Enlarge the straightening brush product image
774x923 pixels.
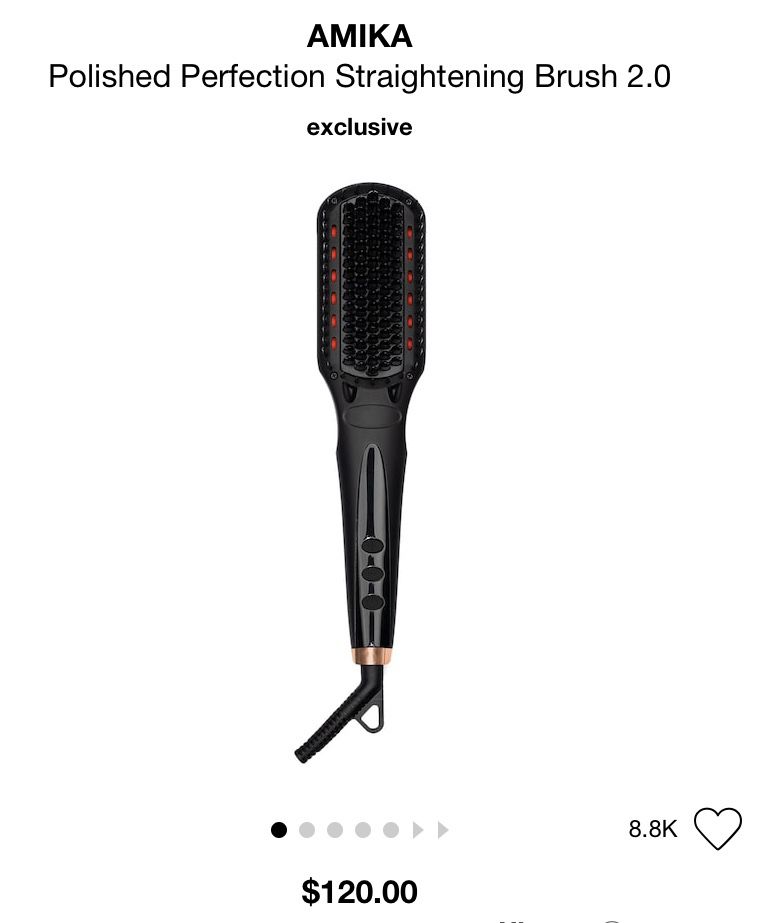coord(370,470)
